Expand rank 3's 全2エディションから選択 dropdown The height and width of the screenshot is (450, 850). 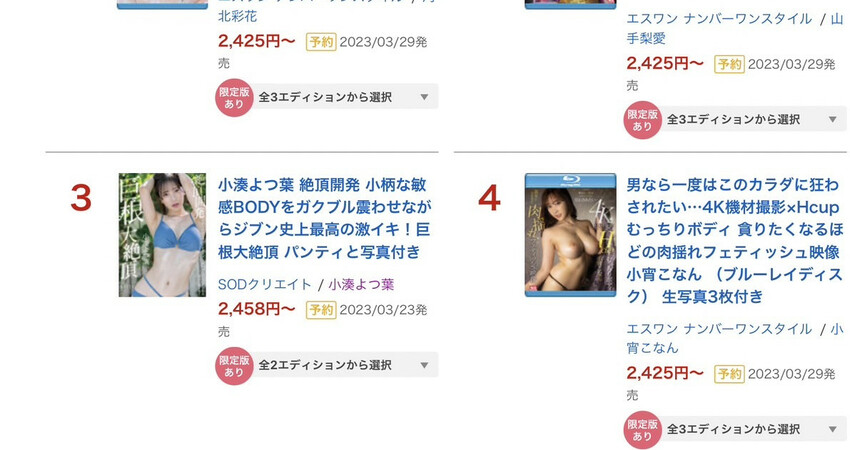point(340,365)
